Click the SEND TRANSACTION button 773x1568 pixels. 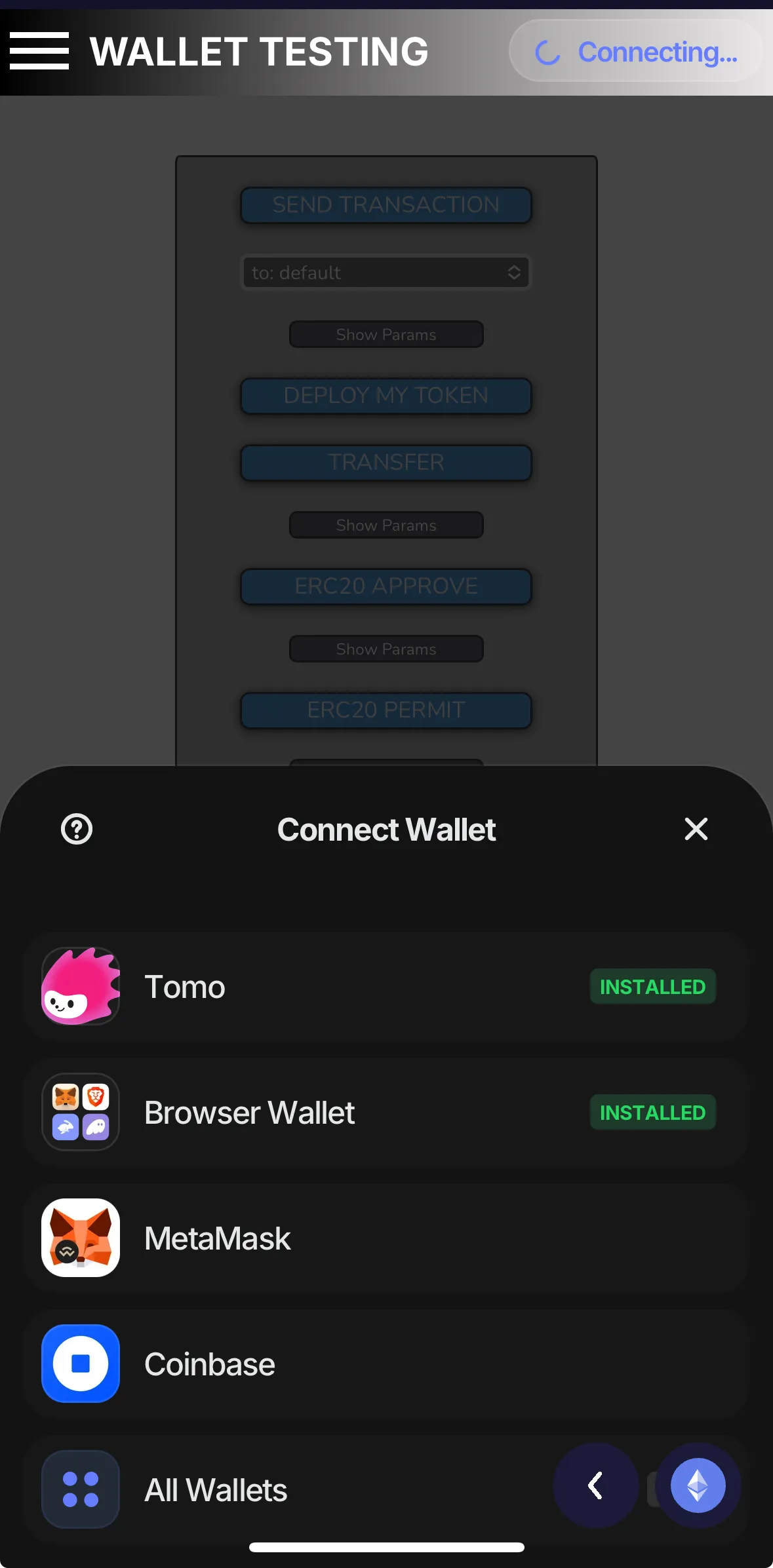point(386,204)
